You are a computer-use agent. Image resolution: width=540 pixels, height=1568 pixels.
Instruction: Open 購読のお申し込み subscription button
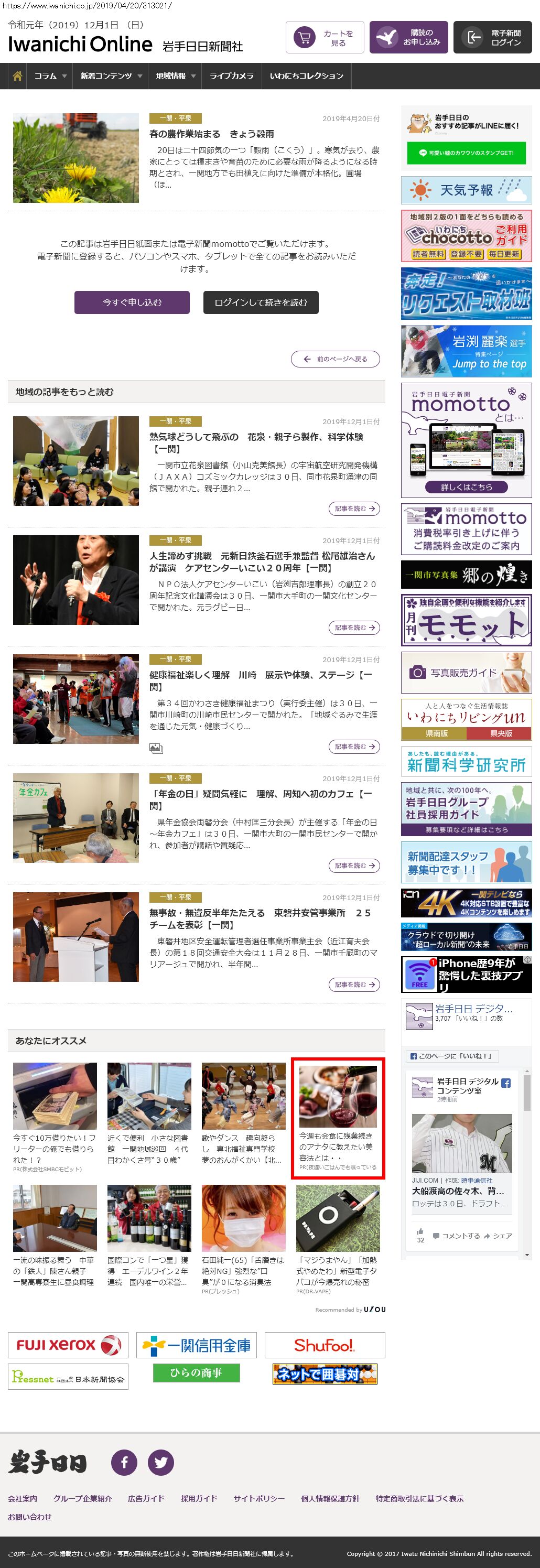point(408,38)
